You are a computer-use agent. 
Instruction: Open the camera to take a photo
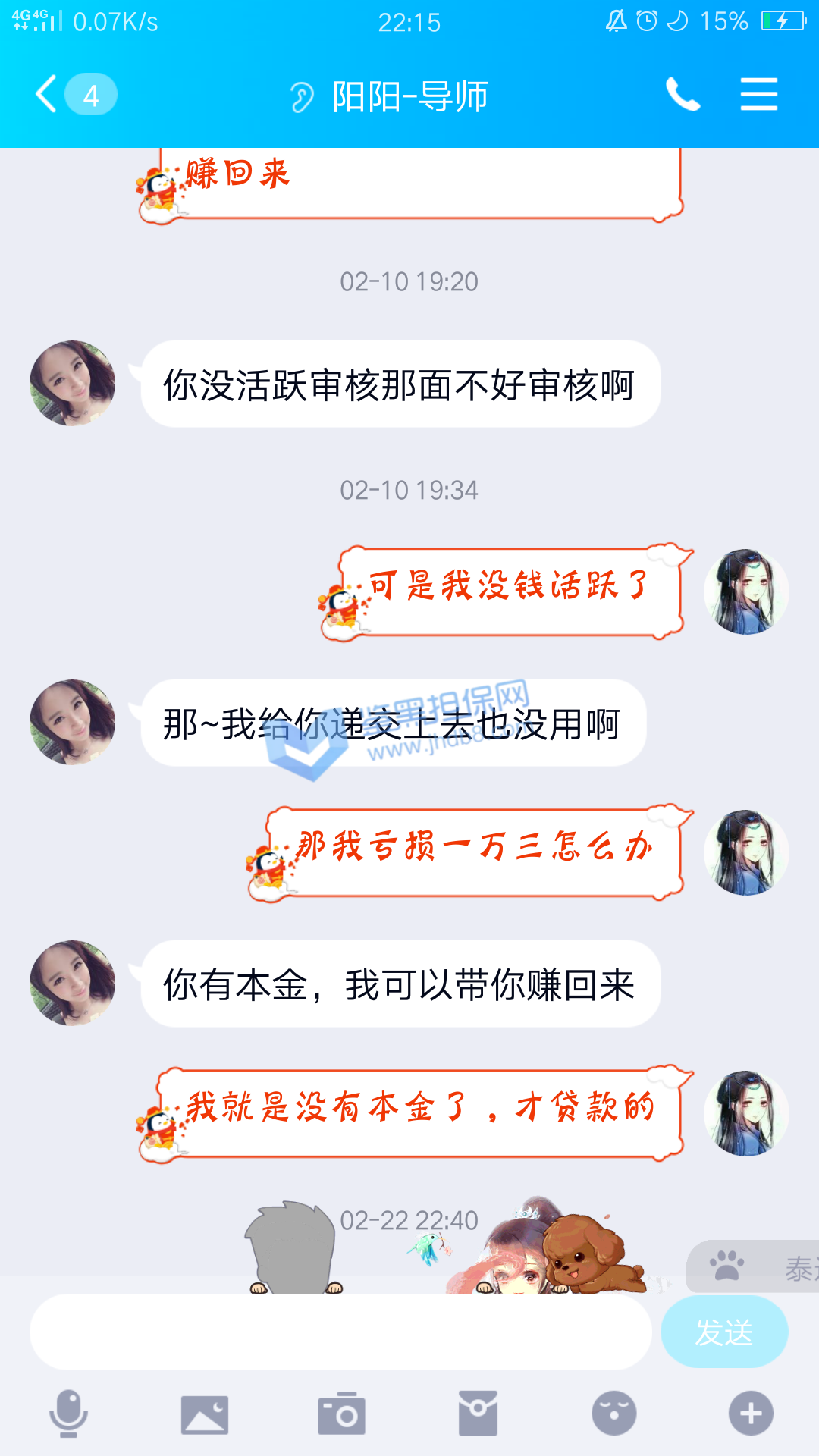coord(341,1414)
